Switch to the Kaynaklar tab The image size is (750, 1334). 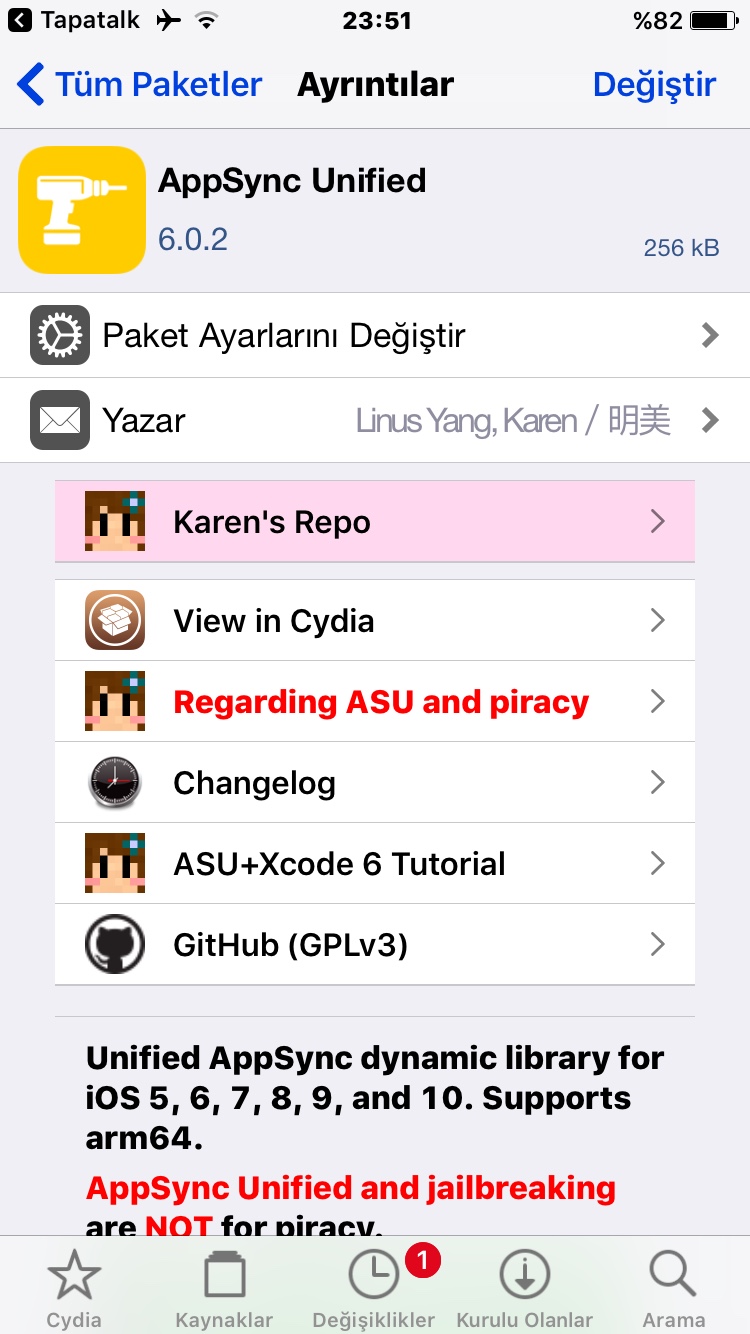224,1288
